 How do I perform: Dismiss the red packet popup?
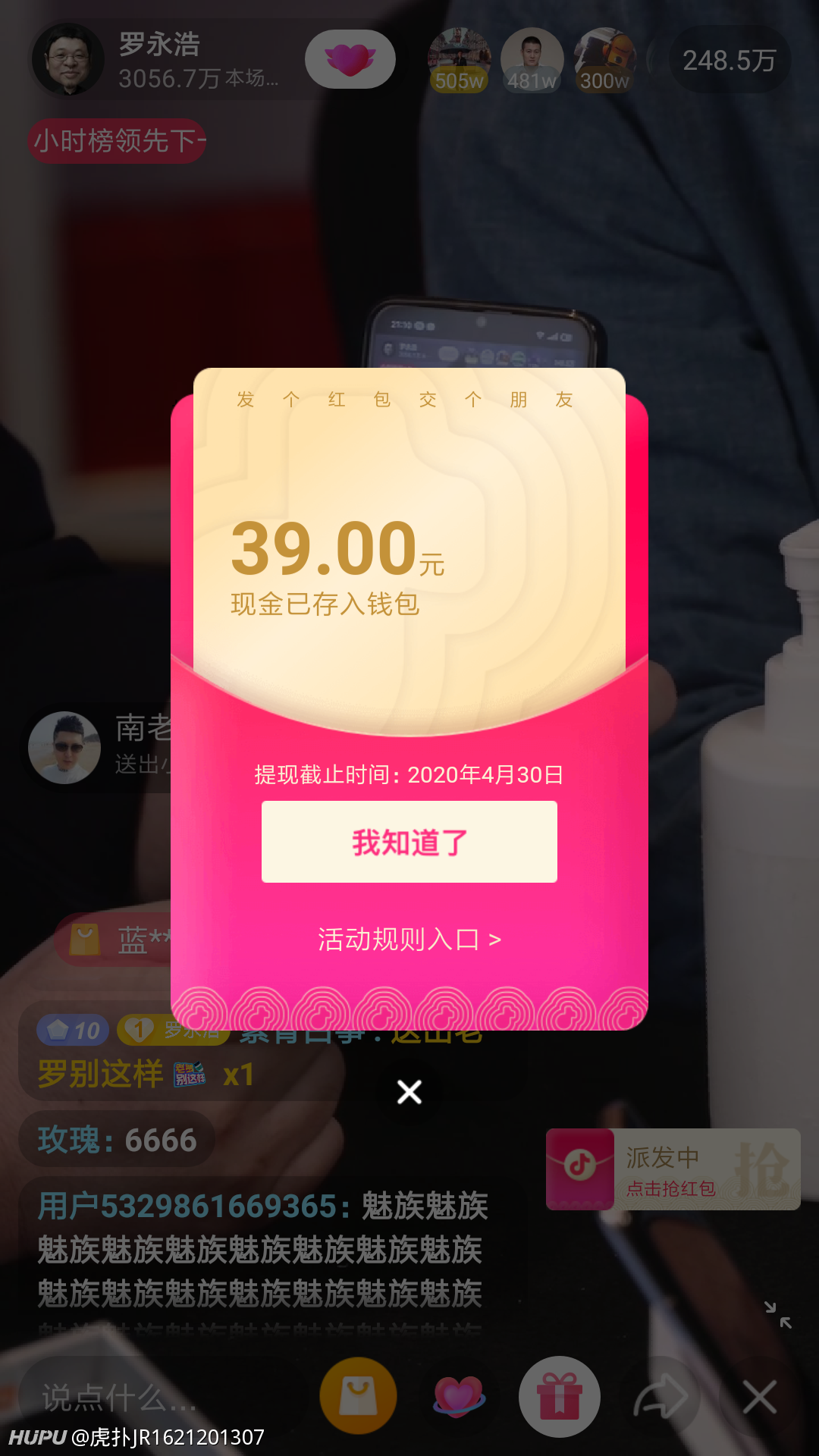(x=409, y=1092)
